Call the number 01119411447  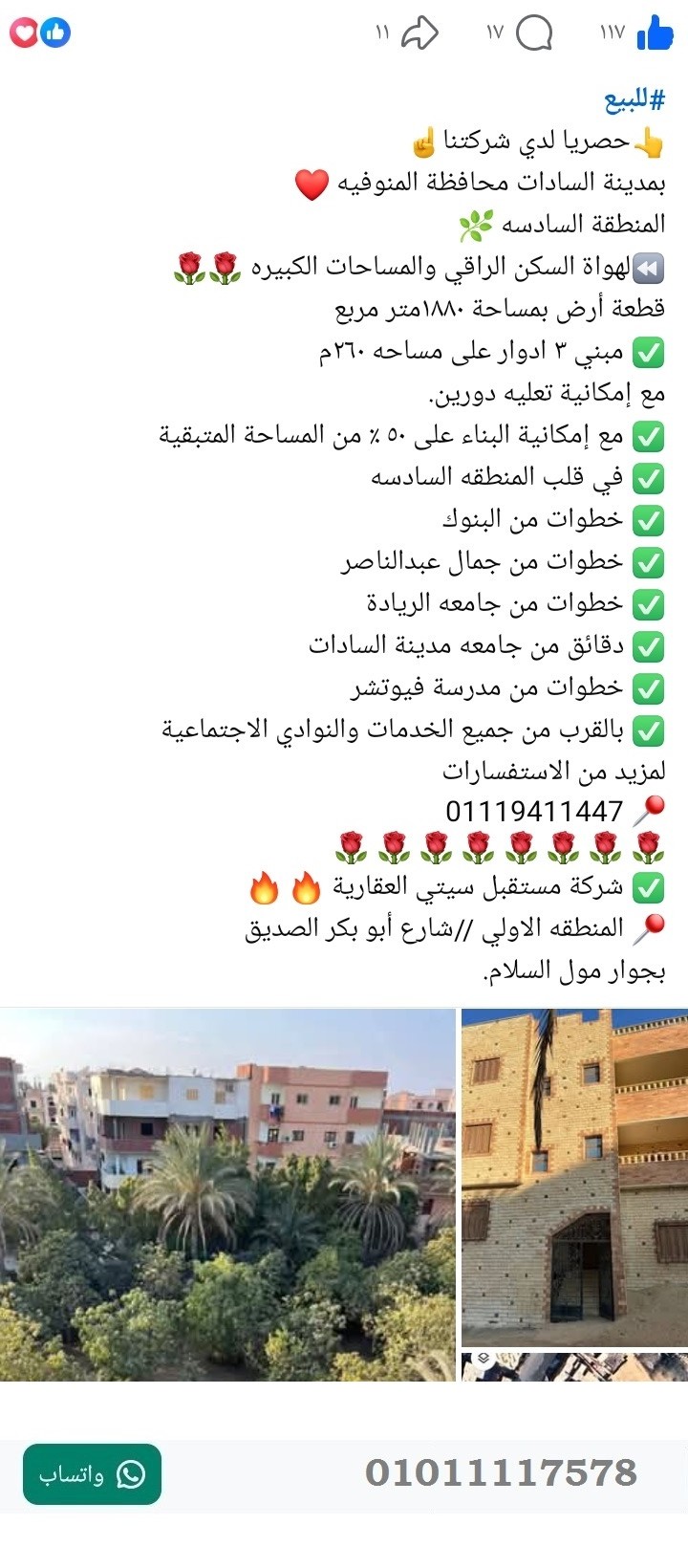(535, 811)
